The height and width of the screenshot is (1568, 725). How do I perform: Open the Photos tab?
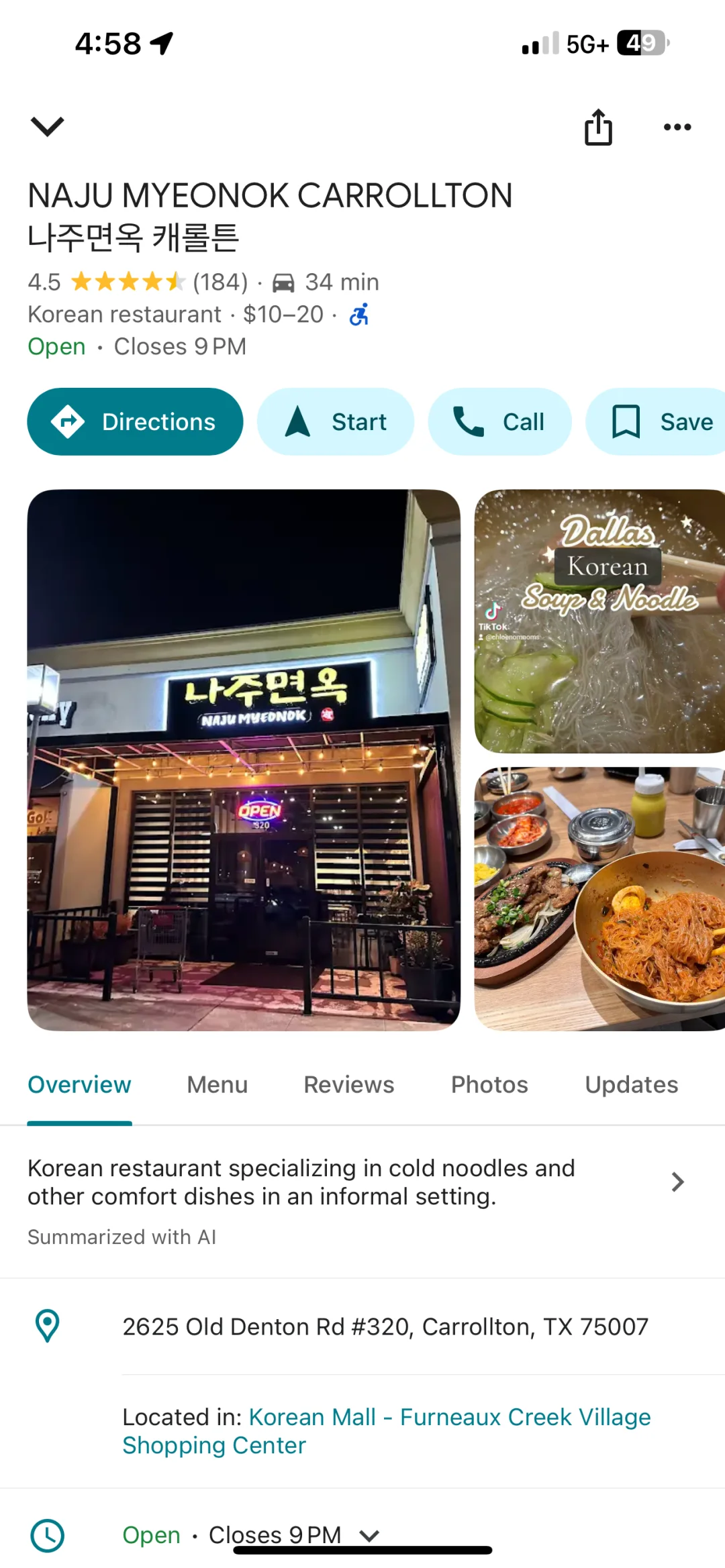[489, 1085]
